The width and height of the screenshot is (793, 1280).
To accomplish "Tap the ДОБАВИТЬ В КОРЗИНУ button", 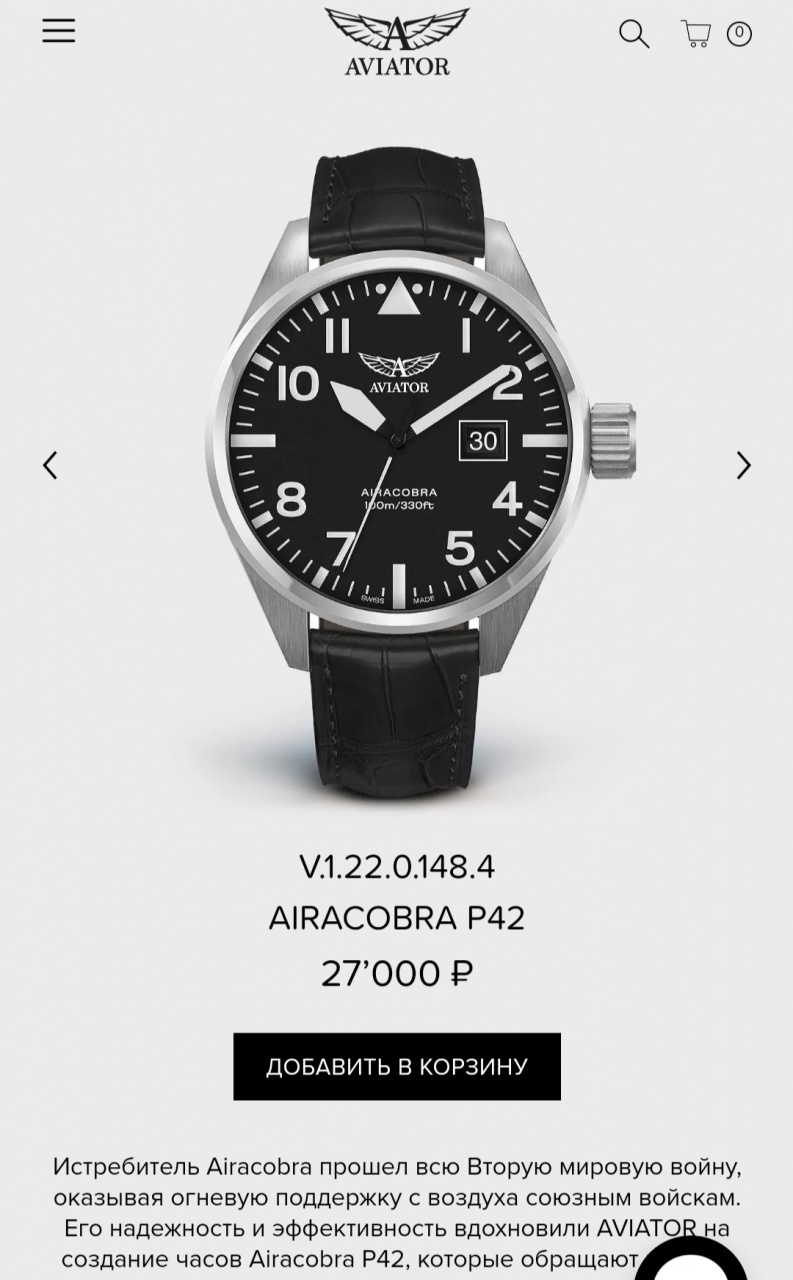I will click(x=397, y=1066).
